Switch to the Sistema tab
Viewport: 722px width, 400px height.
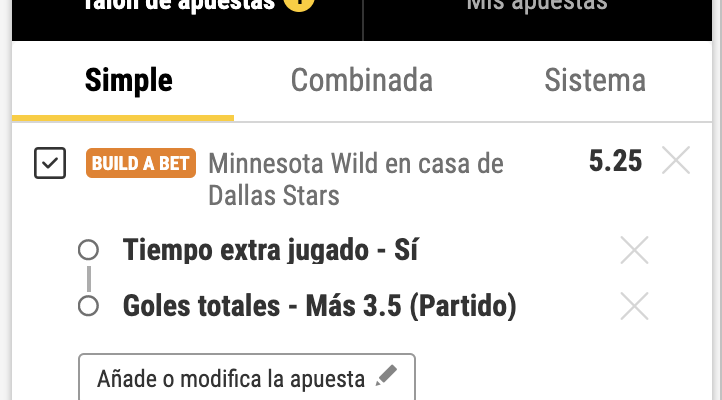point(594,80)
